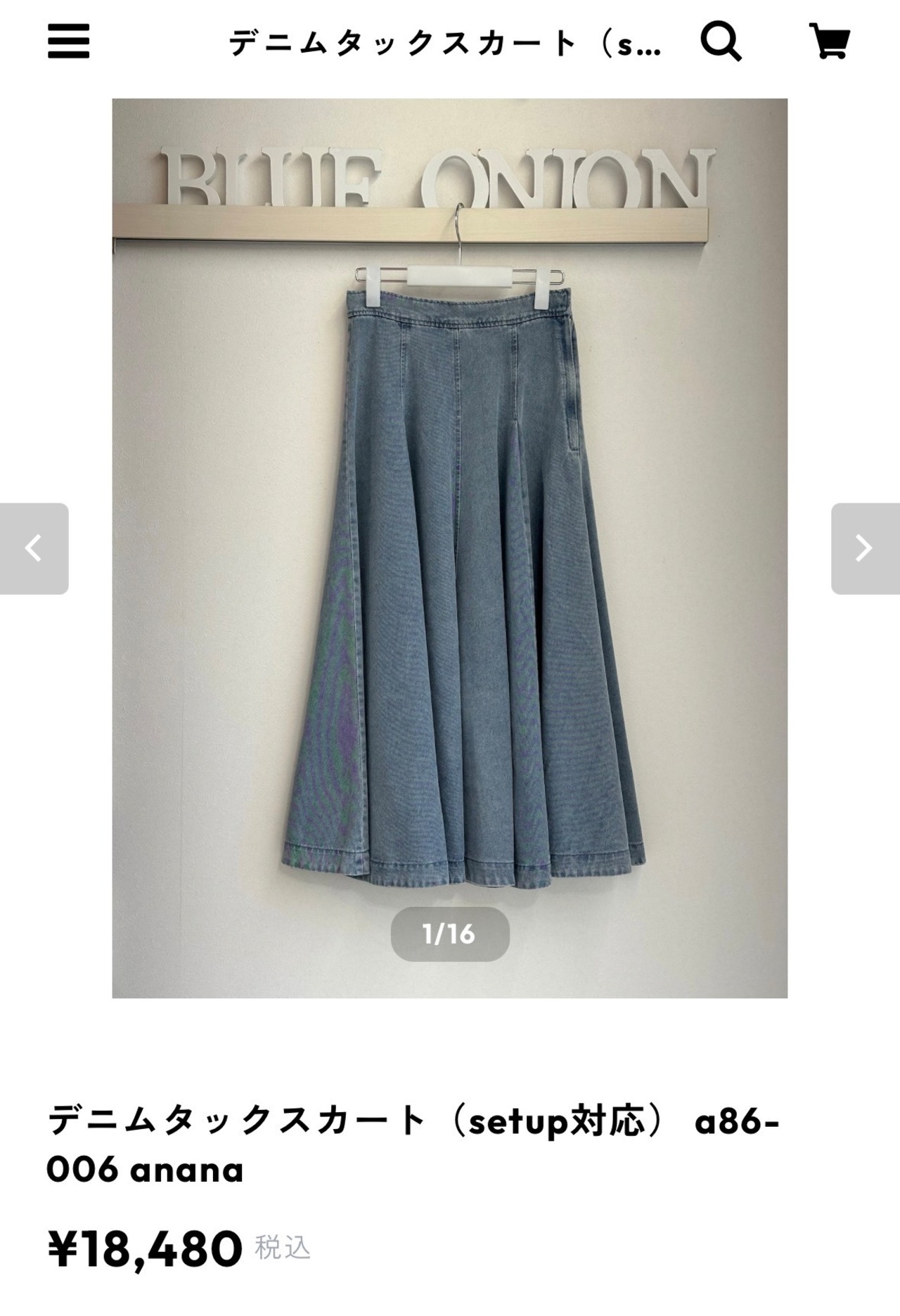Open the search icon
This screenshot has width=900, height=1316.
click(x=721, y=41)
